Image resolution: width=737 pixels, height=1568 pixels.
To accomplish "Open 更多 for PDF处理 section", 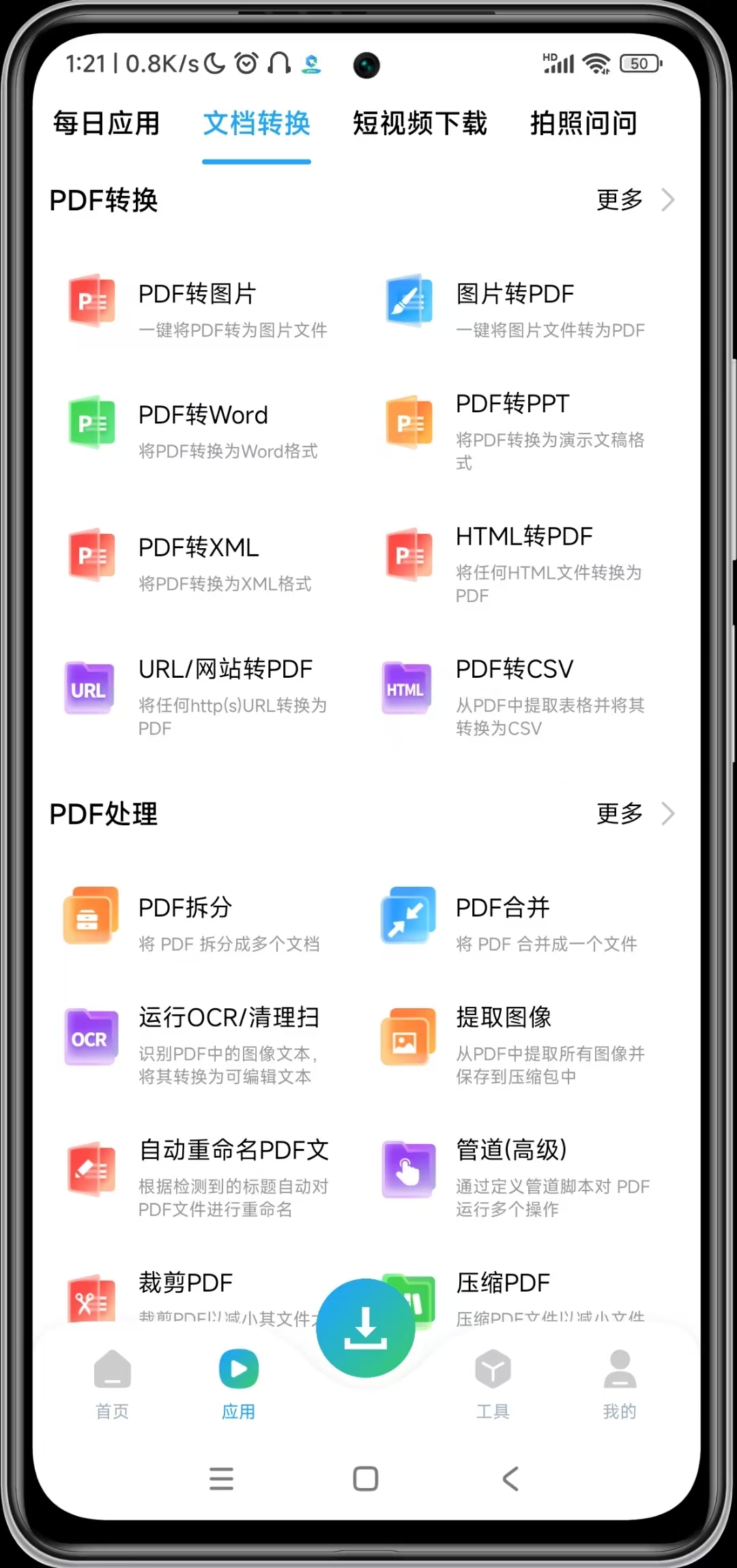I will [634, 814].
